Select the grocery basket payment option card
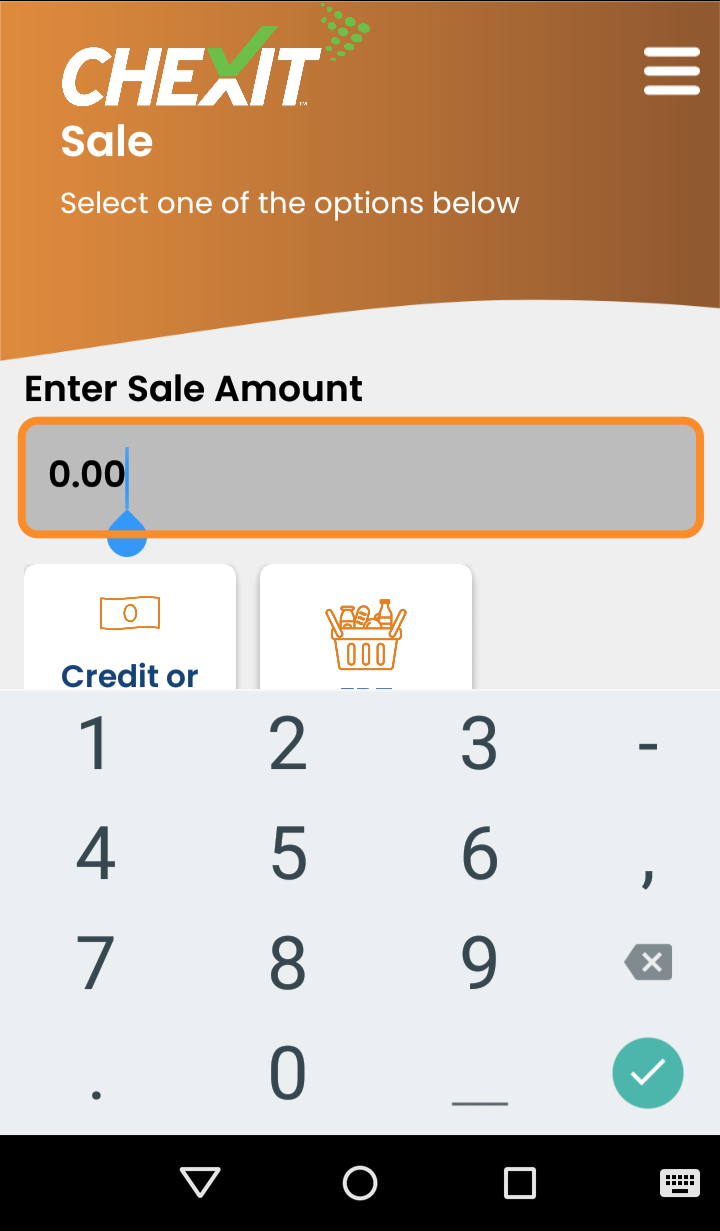720x1231 pixels. click(x=366, y=627)
